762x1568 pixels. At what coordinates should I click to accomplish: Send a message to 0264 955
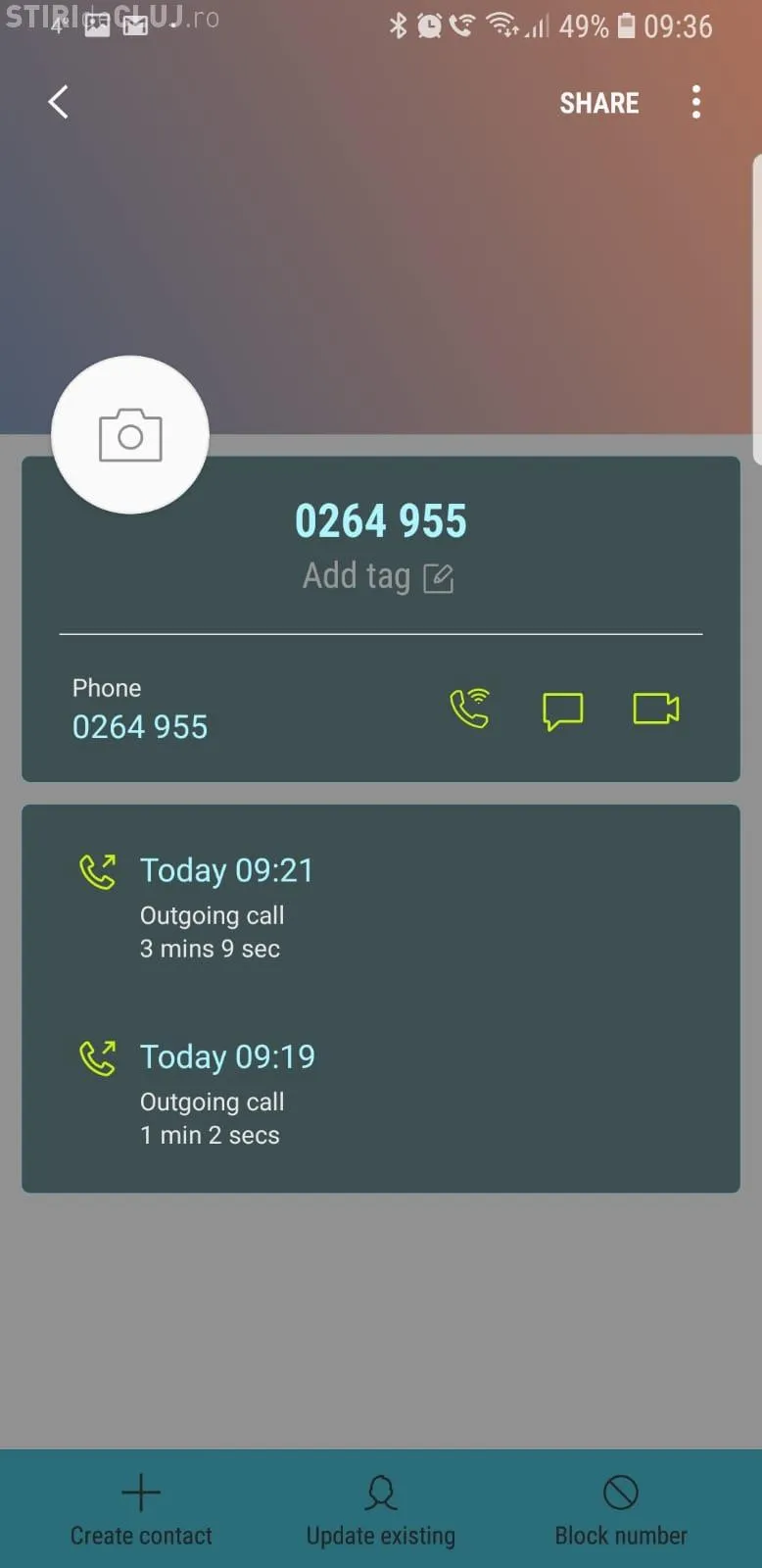pos(562,710)
